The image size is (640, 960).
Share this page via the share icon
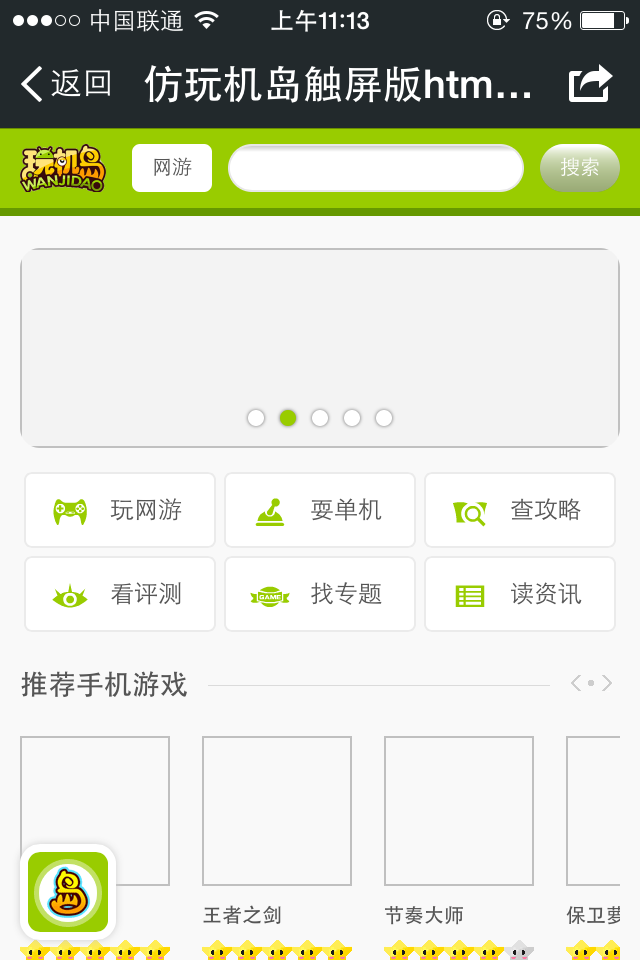click(590, 84)
